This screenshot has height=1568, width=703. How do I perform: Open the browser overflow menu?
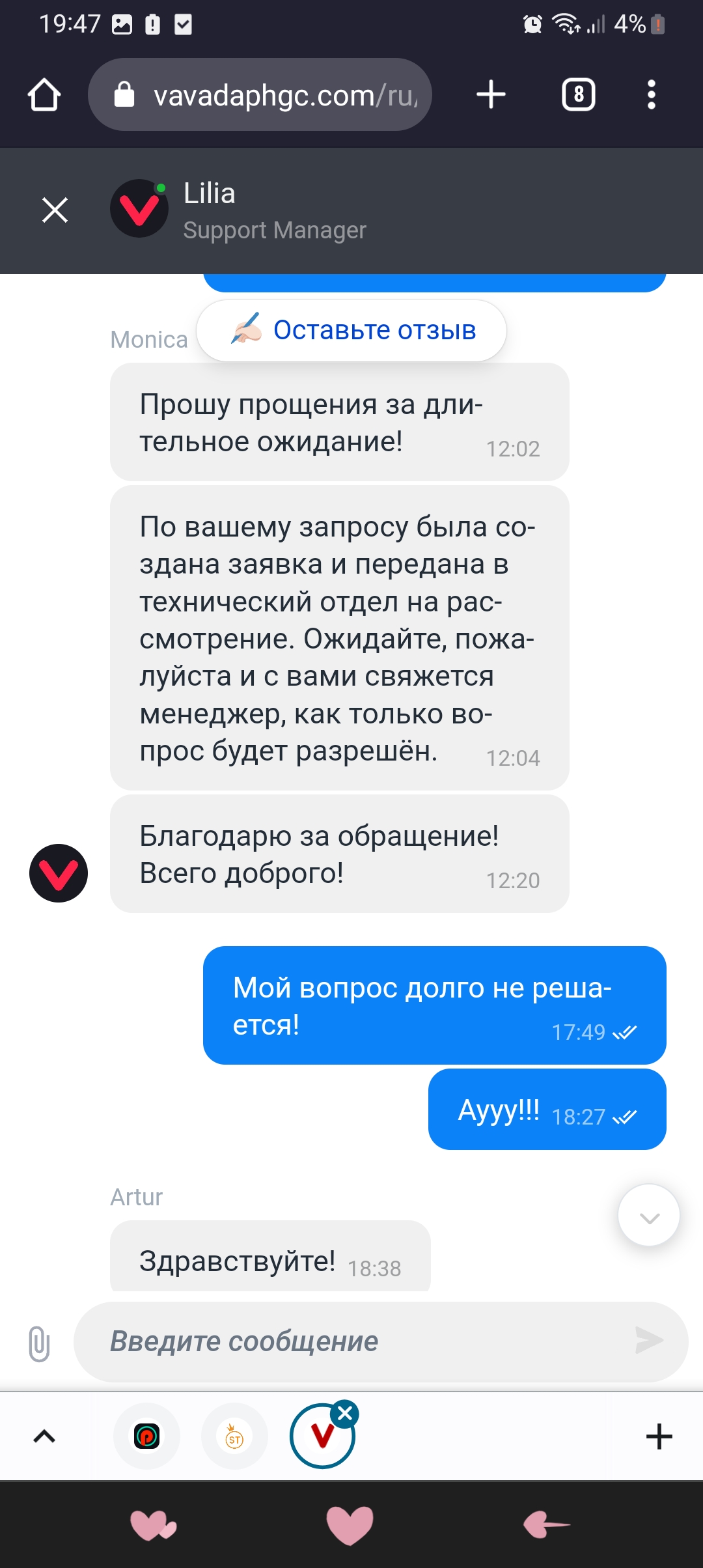651,95
